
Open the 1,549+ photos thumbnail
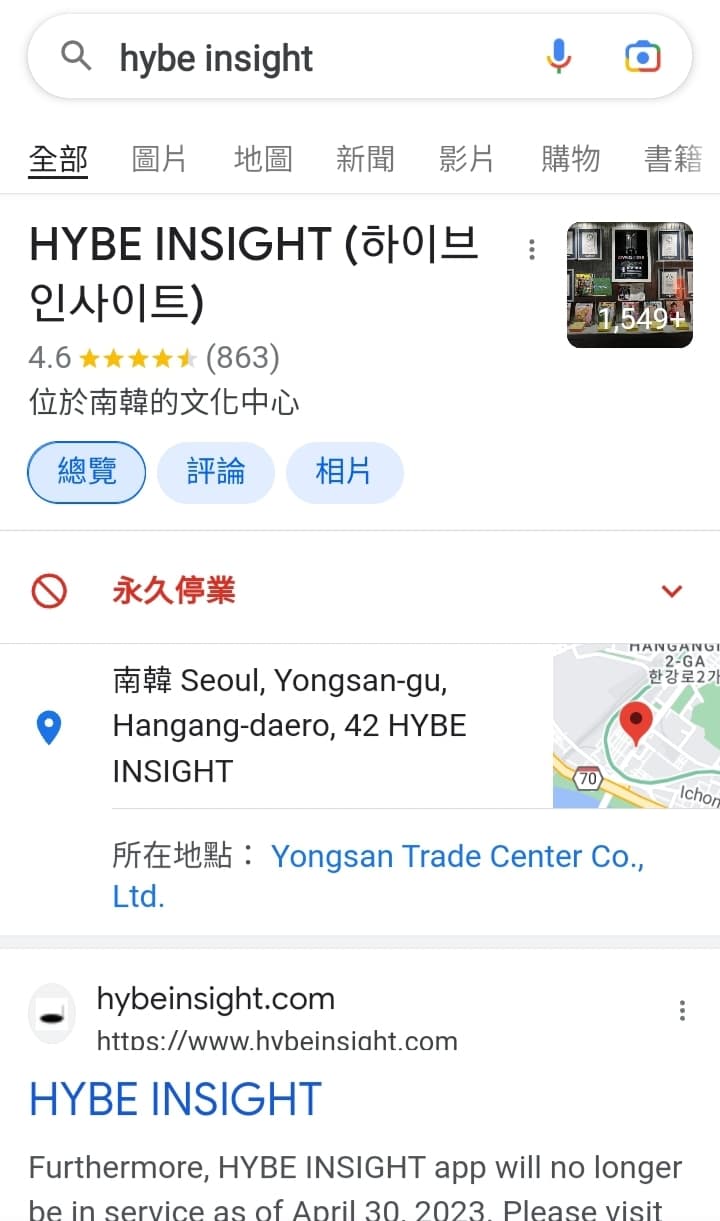pos(629,284)
